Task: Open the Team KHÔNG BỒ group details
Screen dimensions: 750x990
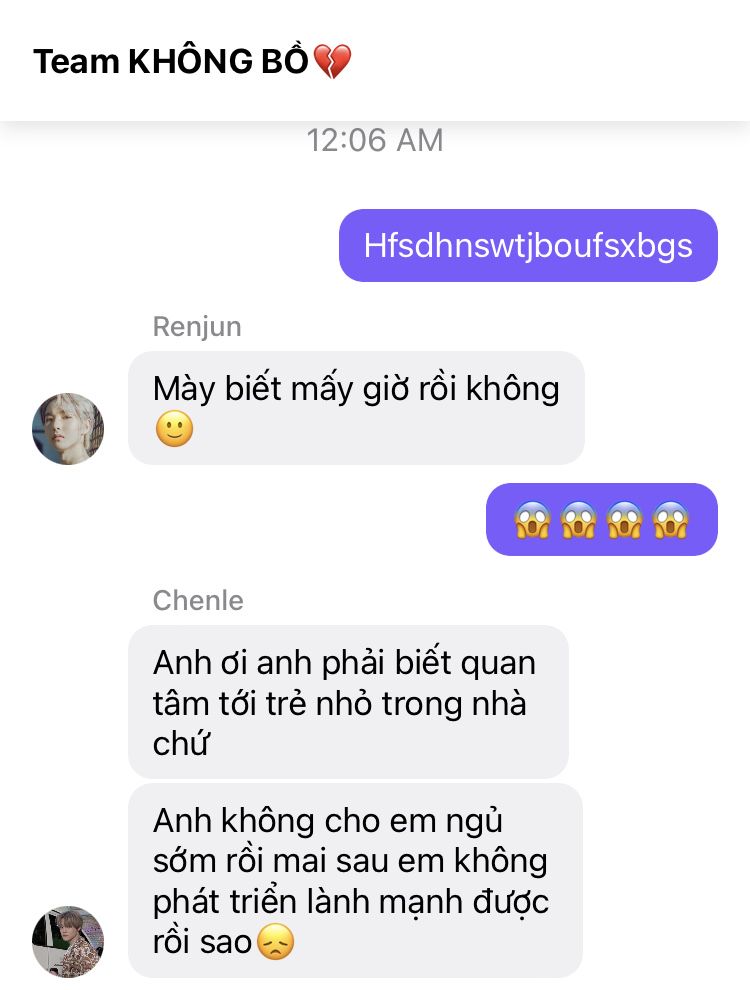Action: pyautogui.click(x=192, y=61)
